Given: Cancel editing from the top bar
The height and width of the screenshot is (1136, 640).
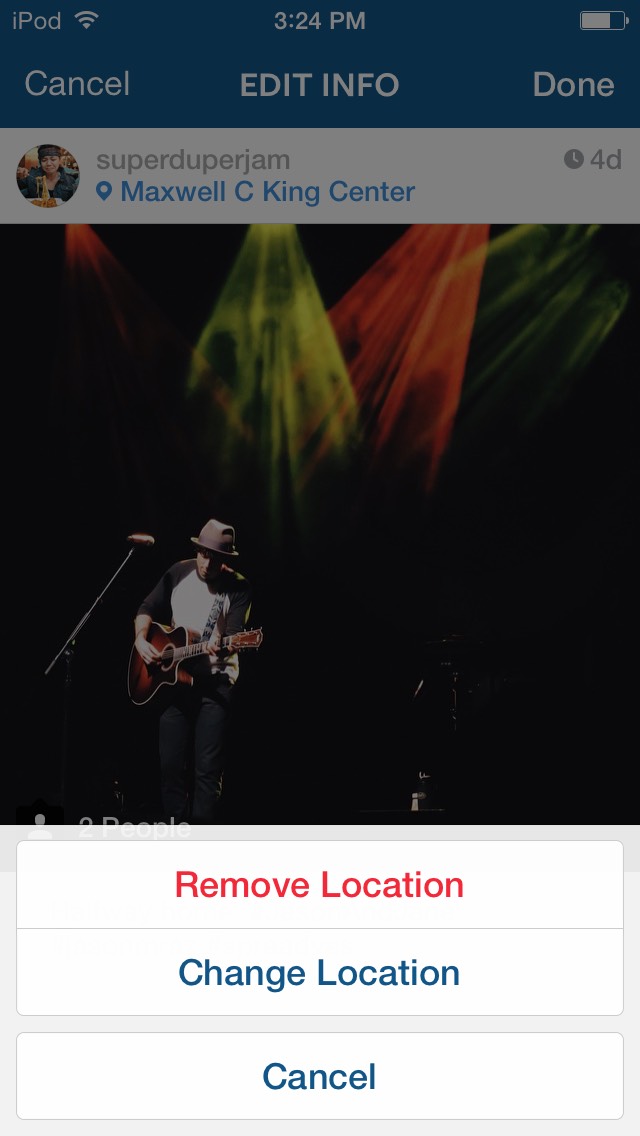Looking at the screenshot, I should pos(77,84).
